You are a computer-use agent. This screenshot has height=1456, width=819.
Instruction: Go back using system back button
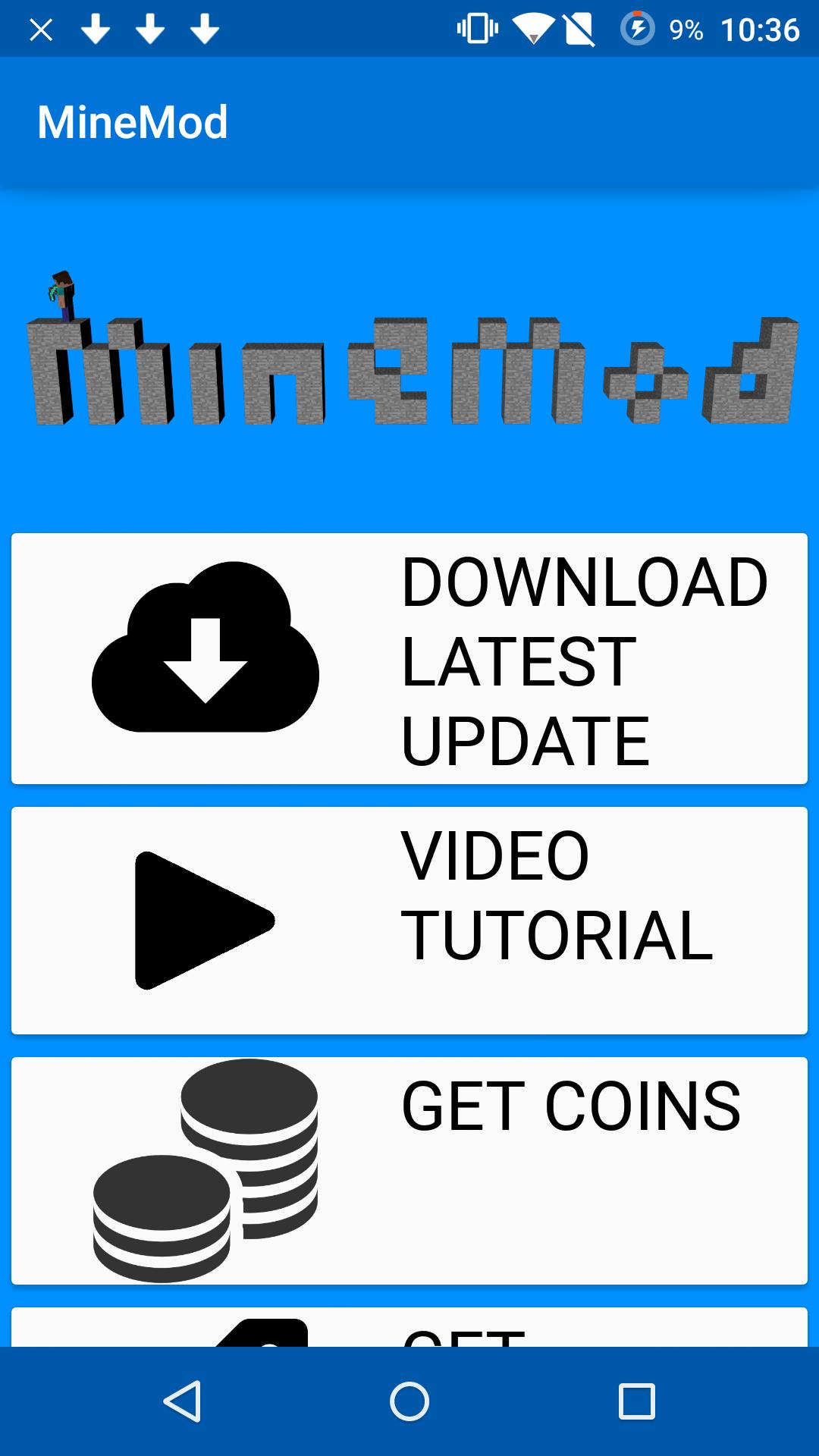[x=183, y=1401]
